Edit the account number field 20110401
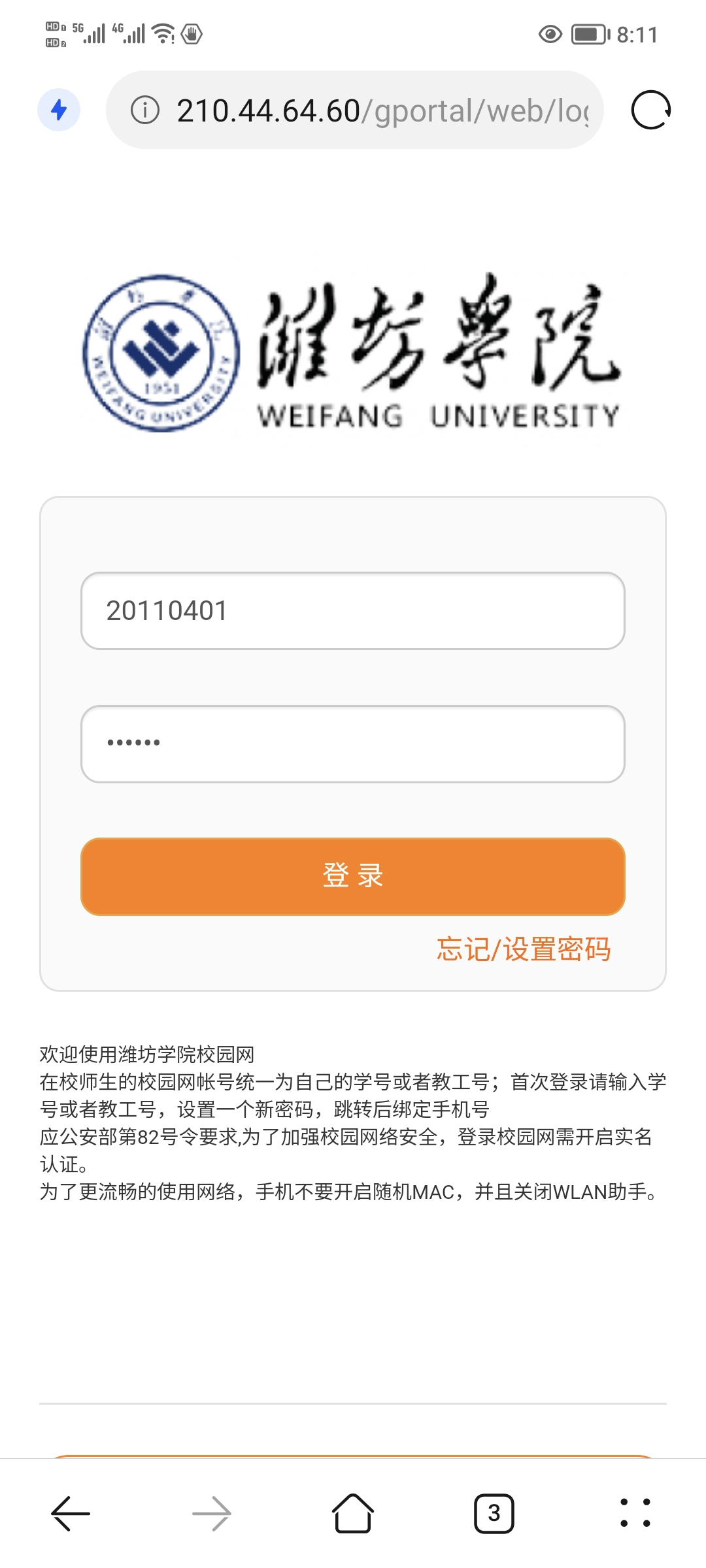Viewport: 706px width, 1568px height. tap(353, 611)
